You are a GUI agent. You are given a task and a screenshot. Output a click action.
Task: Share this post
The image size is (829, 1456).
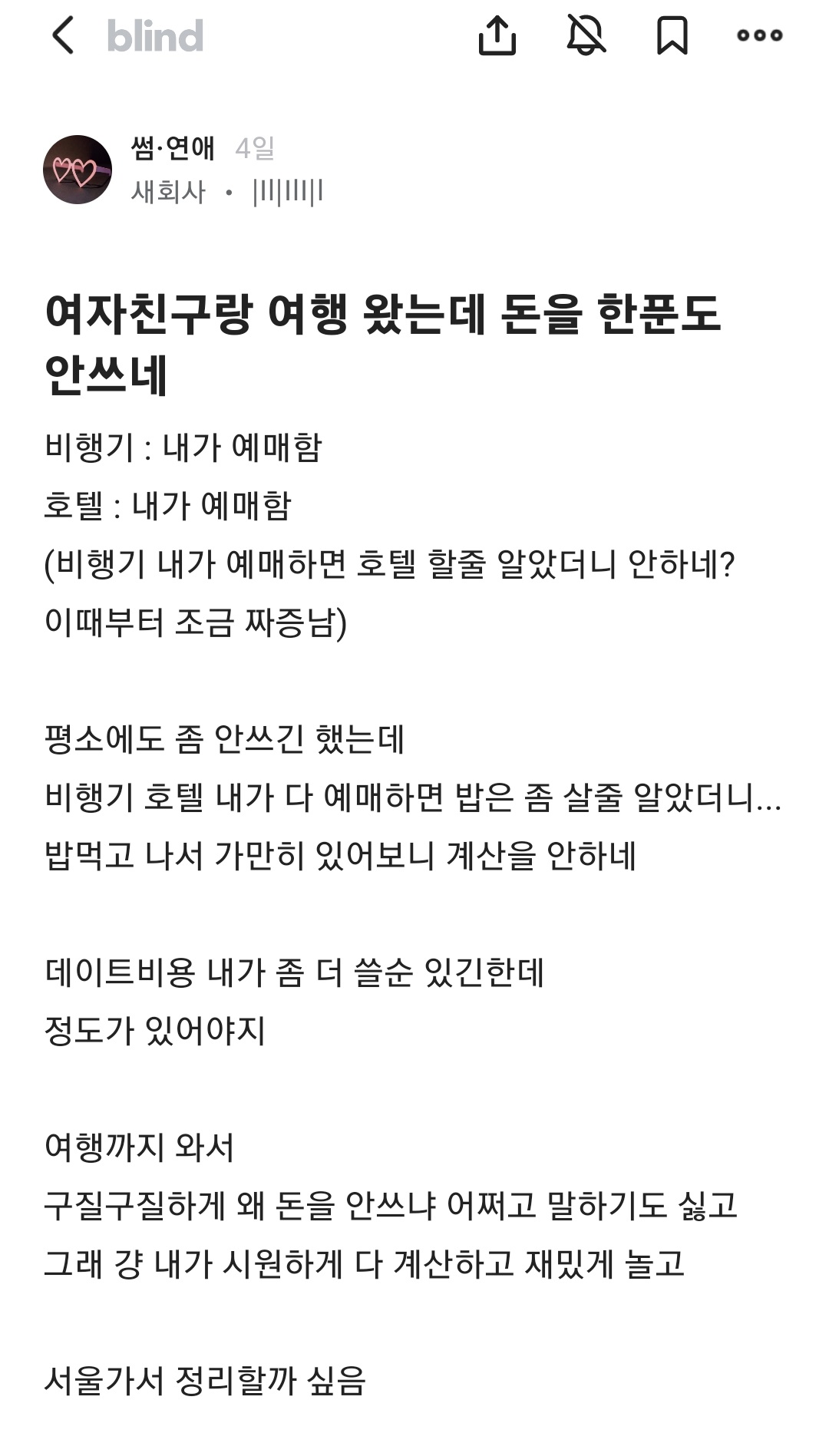(497, 35)
